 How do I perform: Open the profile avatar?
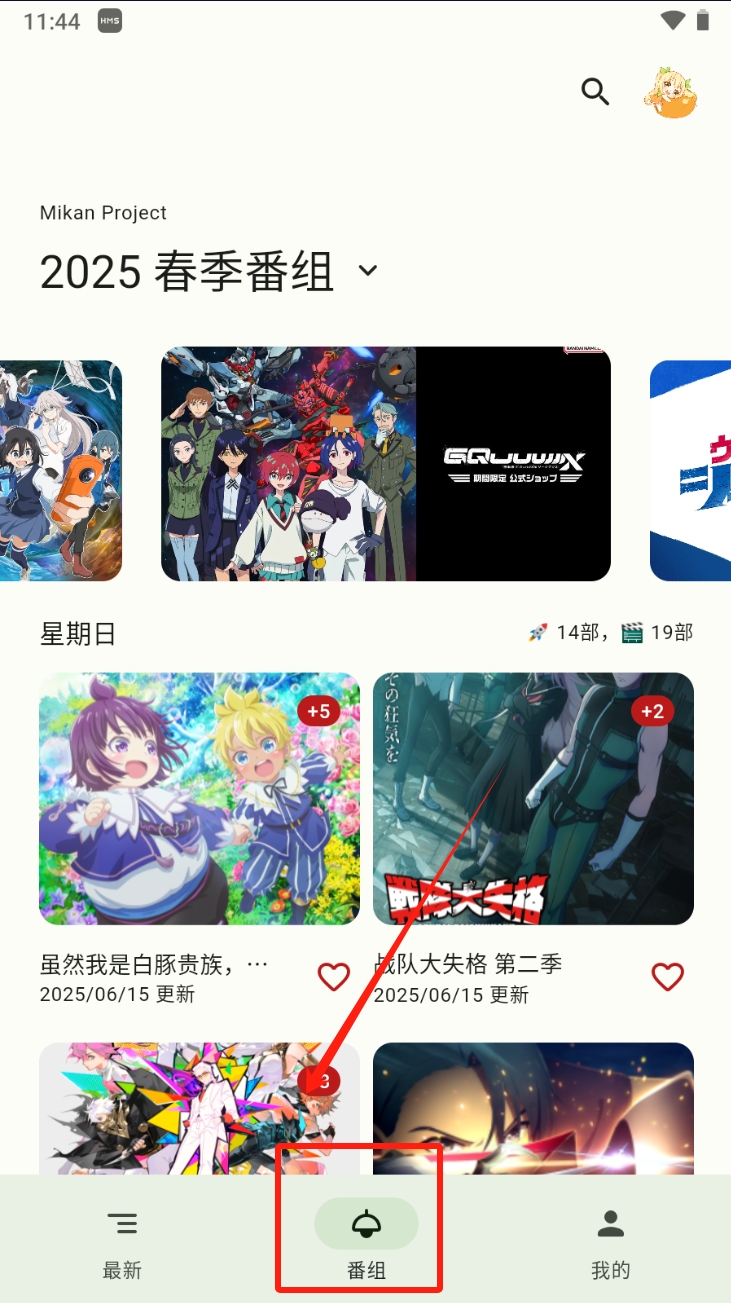click(670, 93)
